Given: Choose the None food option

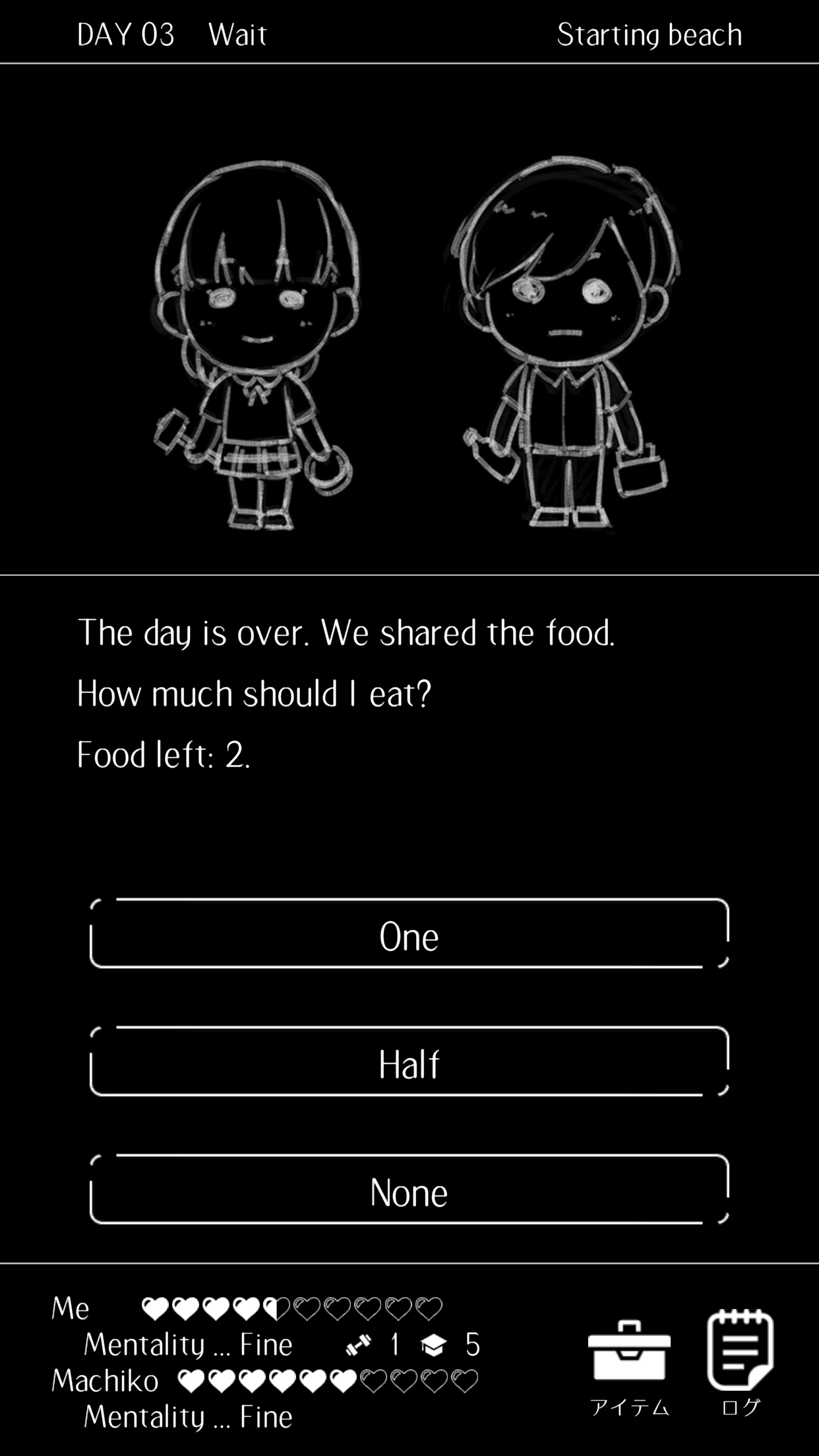Looking at the screenshot, I should coord(409,1191).
